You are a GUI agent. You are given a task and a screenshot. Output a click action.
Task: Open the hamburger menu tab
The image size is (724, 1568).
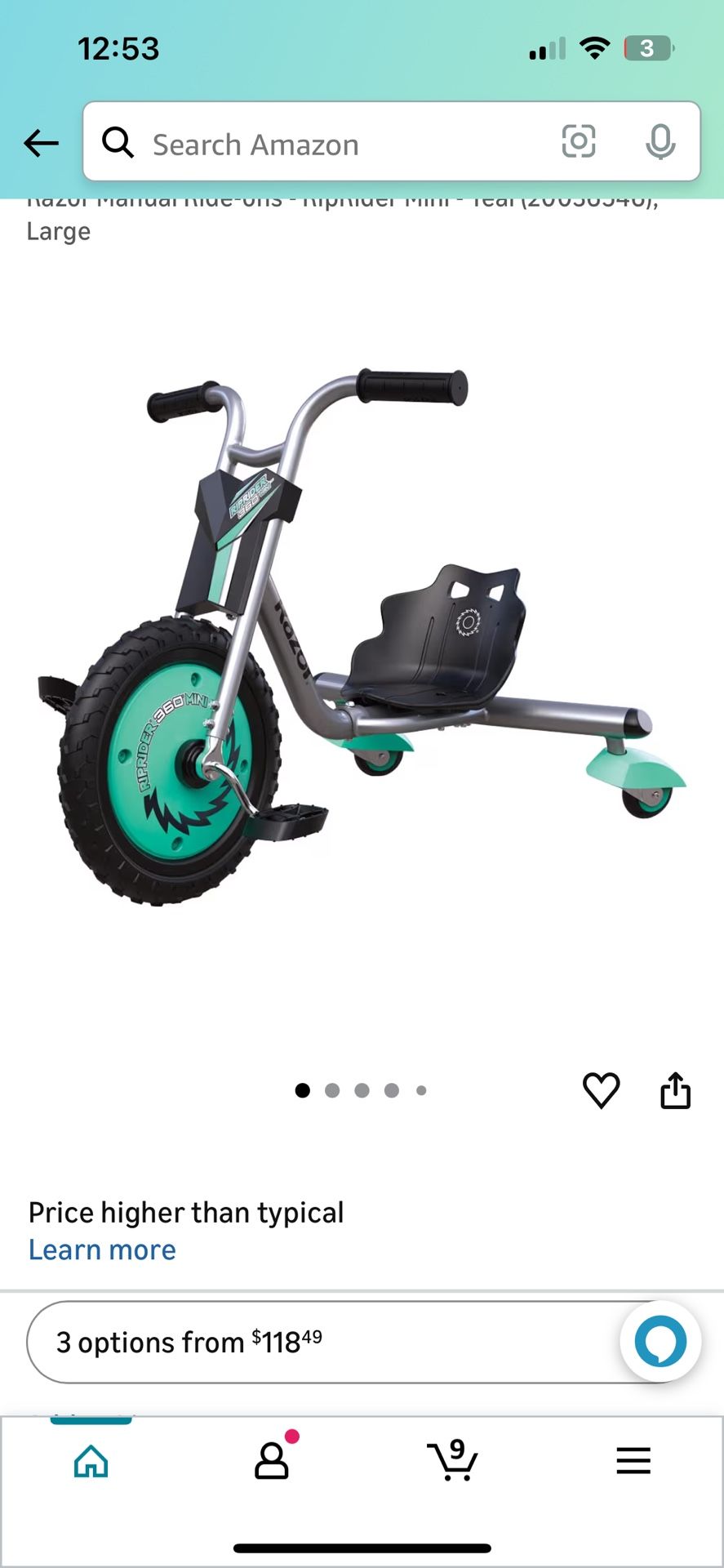pos(633,1461)
